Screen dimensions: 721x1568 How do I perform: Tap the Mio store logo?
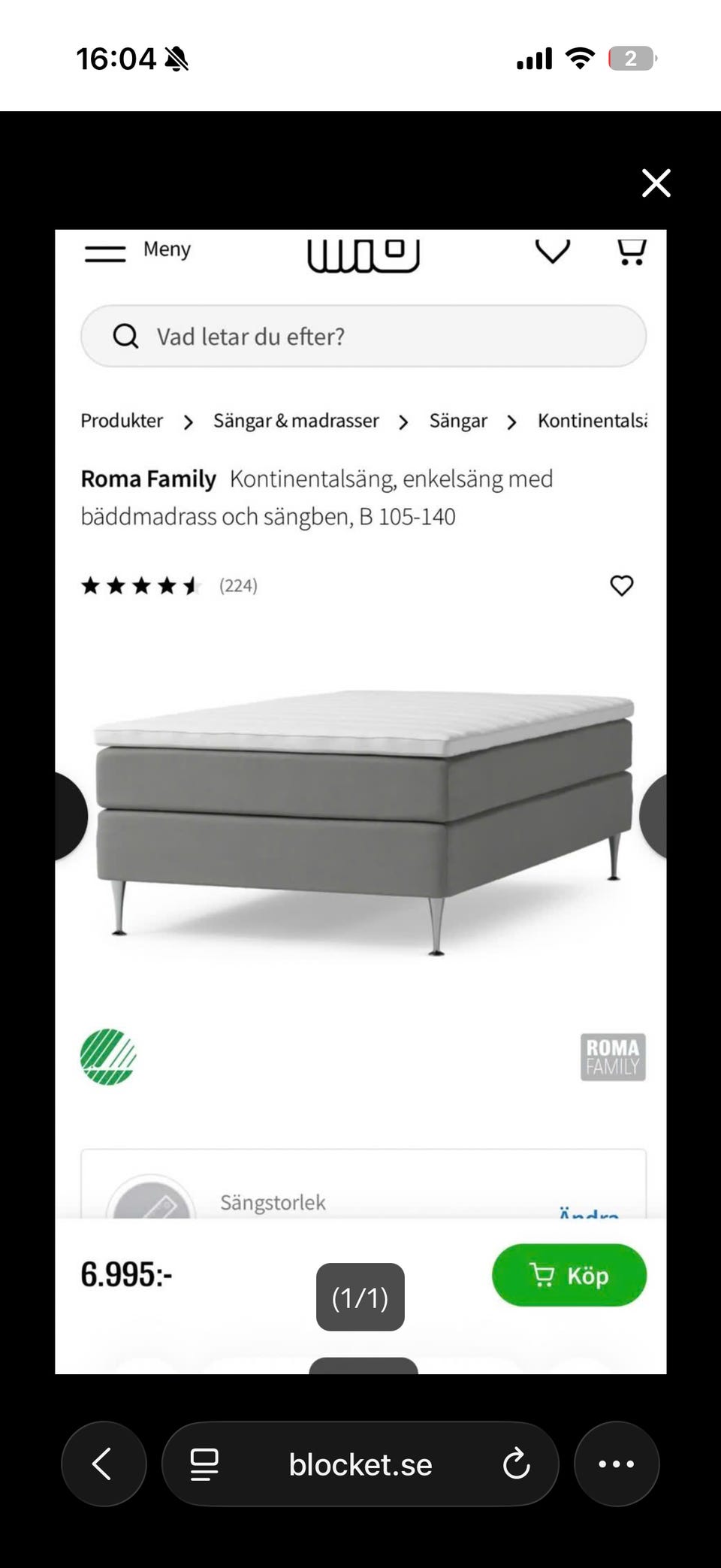pyautogui.click(x=363, y=255)
